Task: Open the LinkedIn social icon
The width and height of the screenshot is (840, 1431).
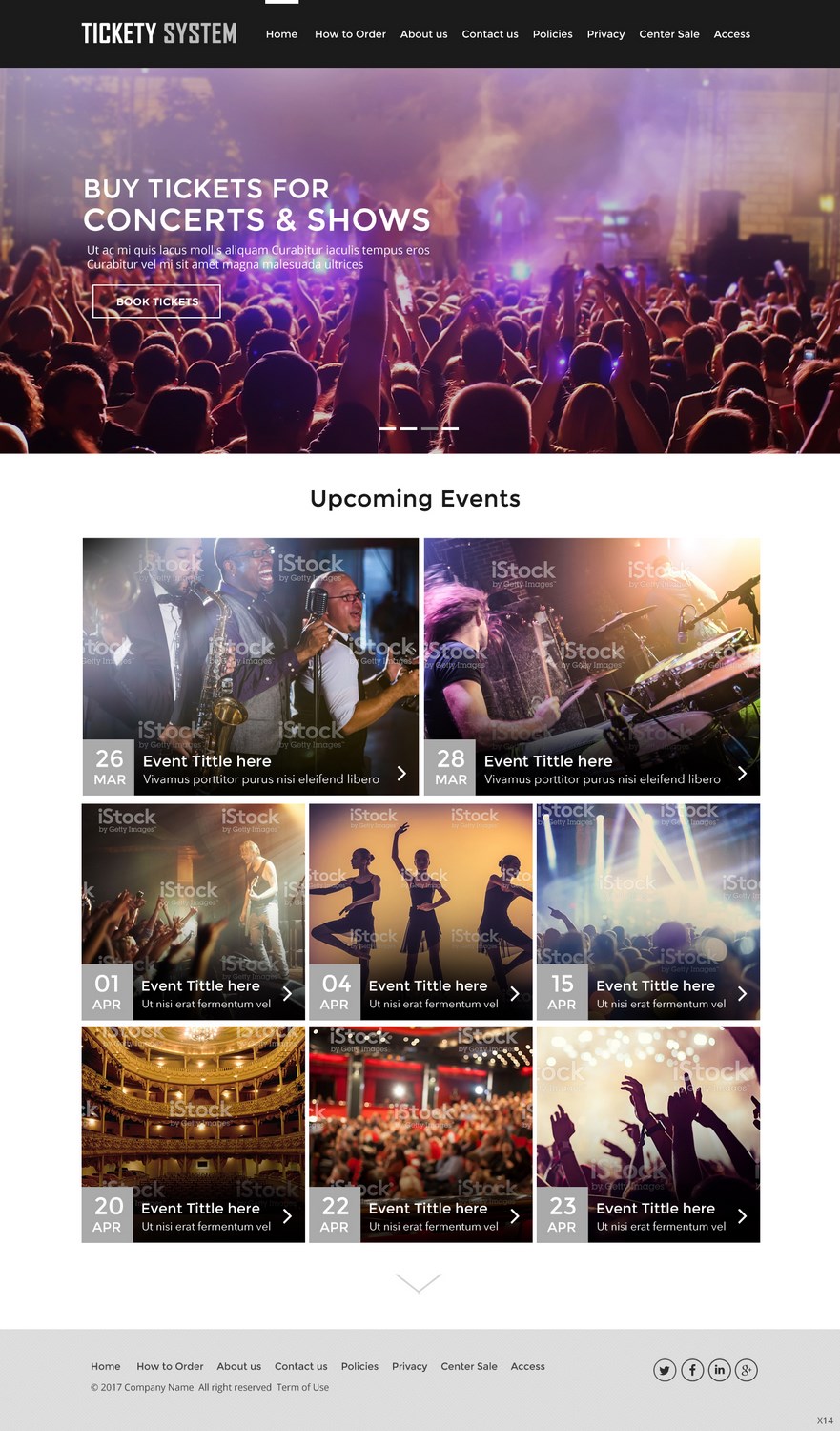Action: (x=720, y=1370)
